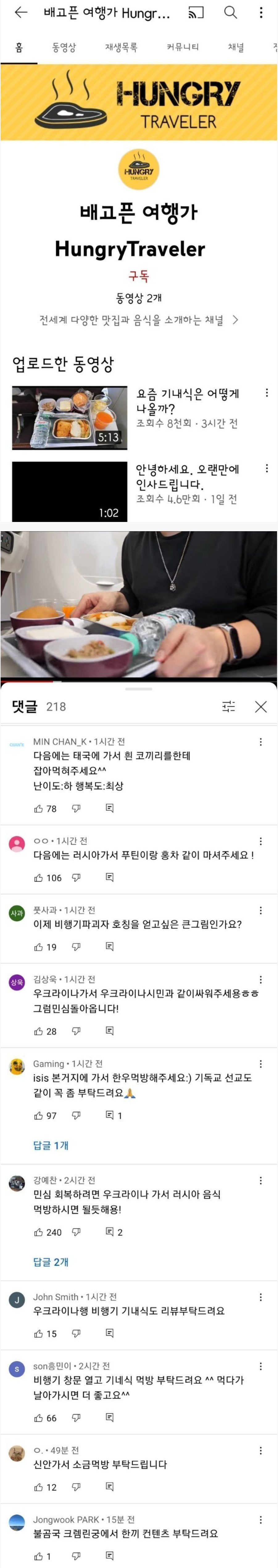The width and height of the screenshot is (278, 1568).
Task: Open the top-right overflow menu
Action: pyautogui.click(x=261, y=13)
